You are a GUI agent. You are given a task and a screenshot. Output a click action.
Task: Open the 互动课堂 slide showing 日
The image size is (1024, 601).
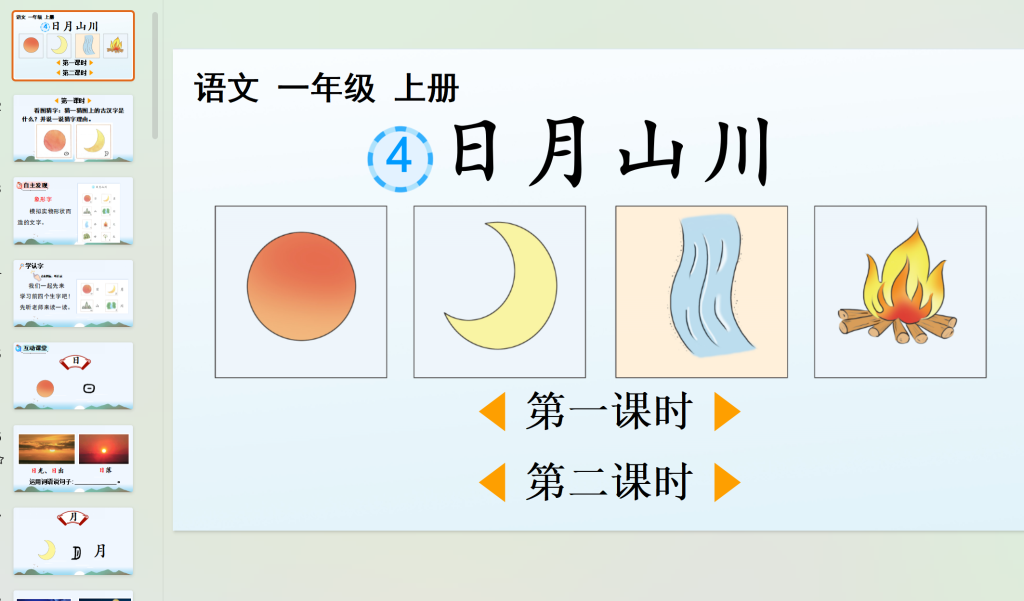pyautogui.click(x=73, y=375)
